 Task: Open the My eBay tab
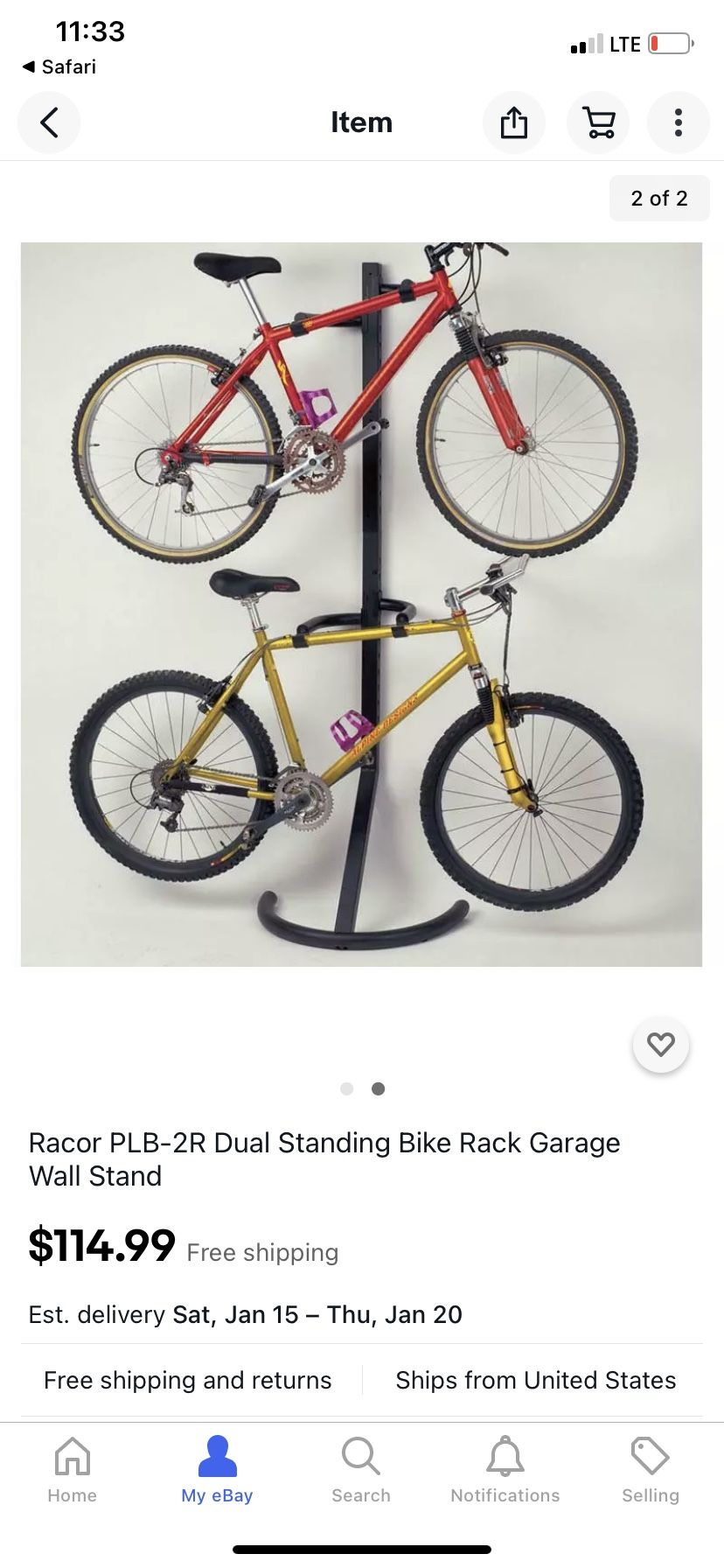coord(217,1471)
